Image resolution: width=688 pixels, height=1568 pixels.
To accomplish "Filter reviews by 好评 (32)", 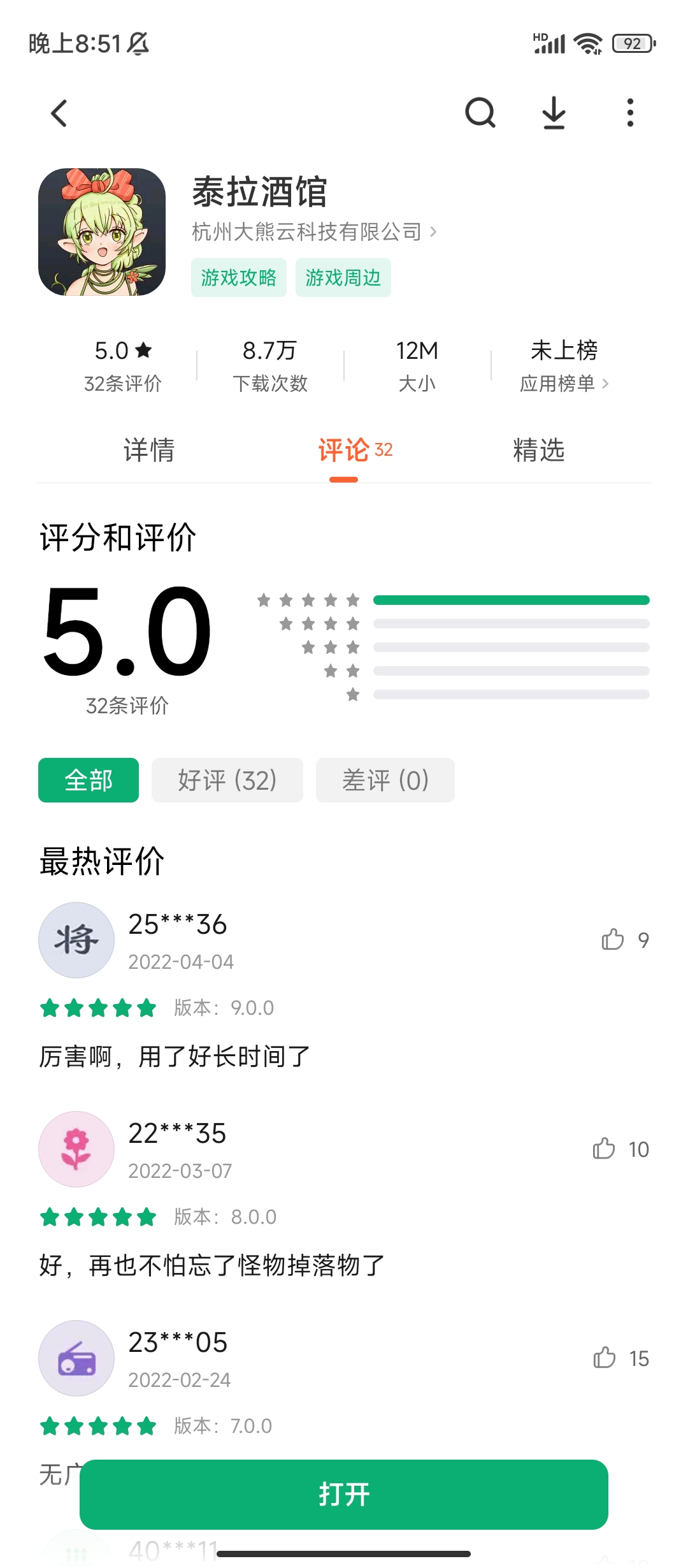I will [x=227, y=780].
